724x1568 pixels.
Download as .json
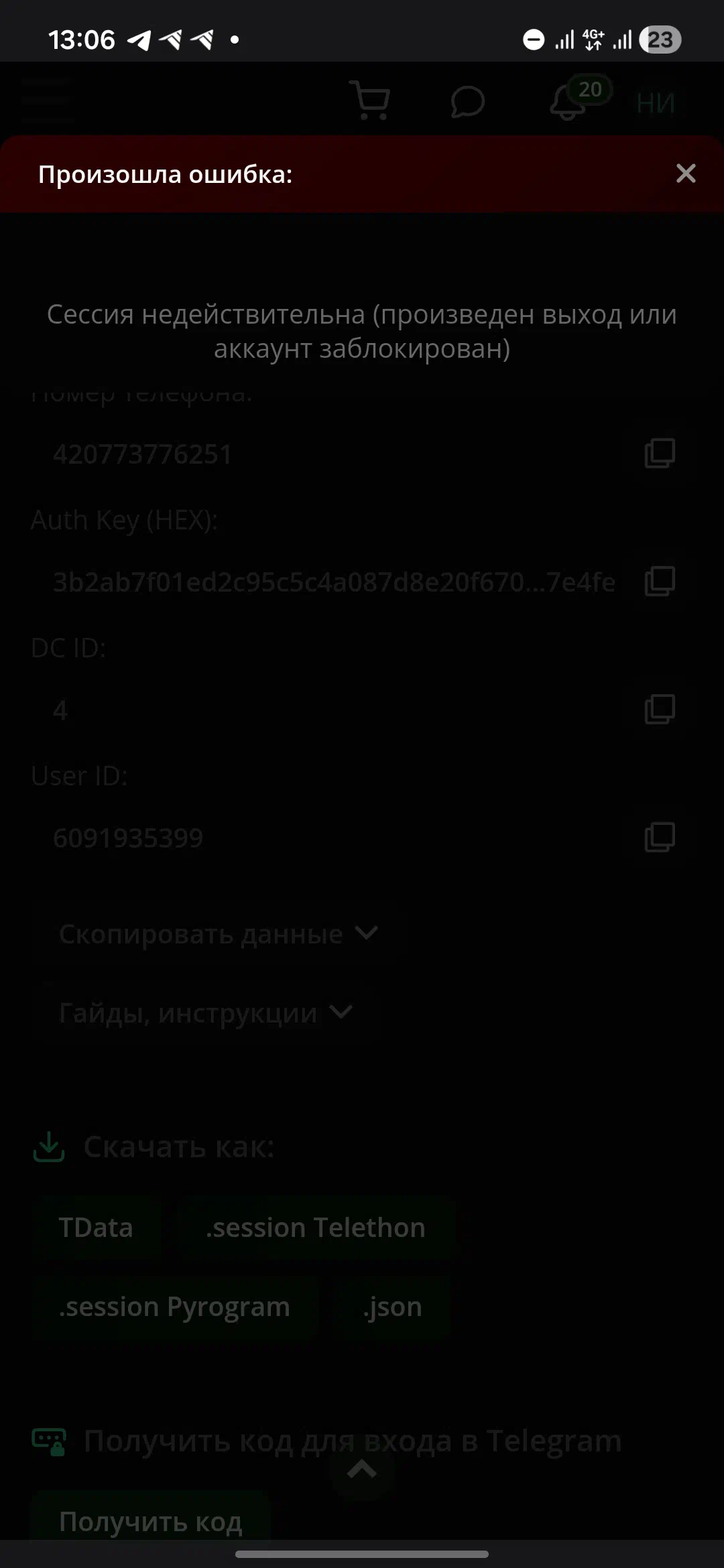click(x=393, y=1307)
